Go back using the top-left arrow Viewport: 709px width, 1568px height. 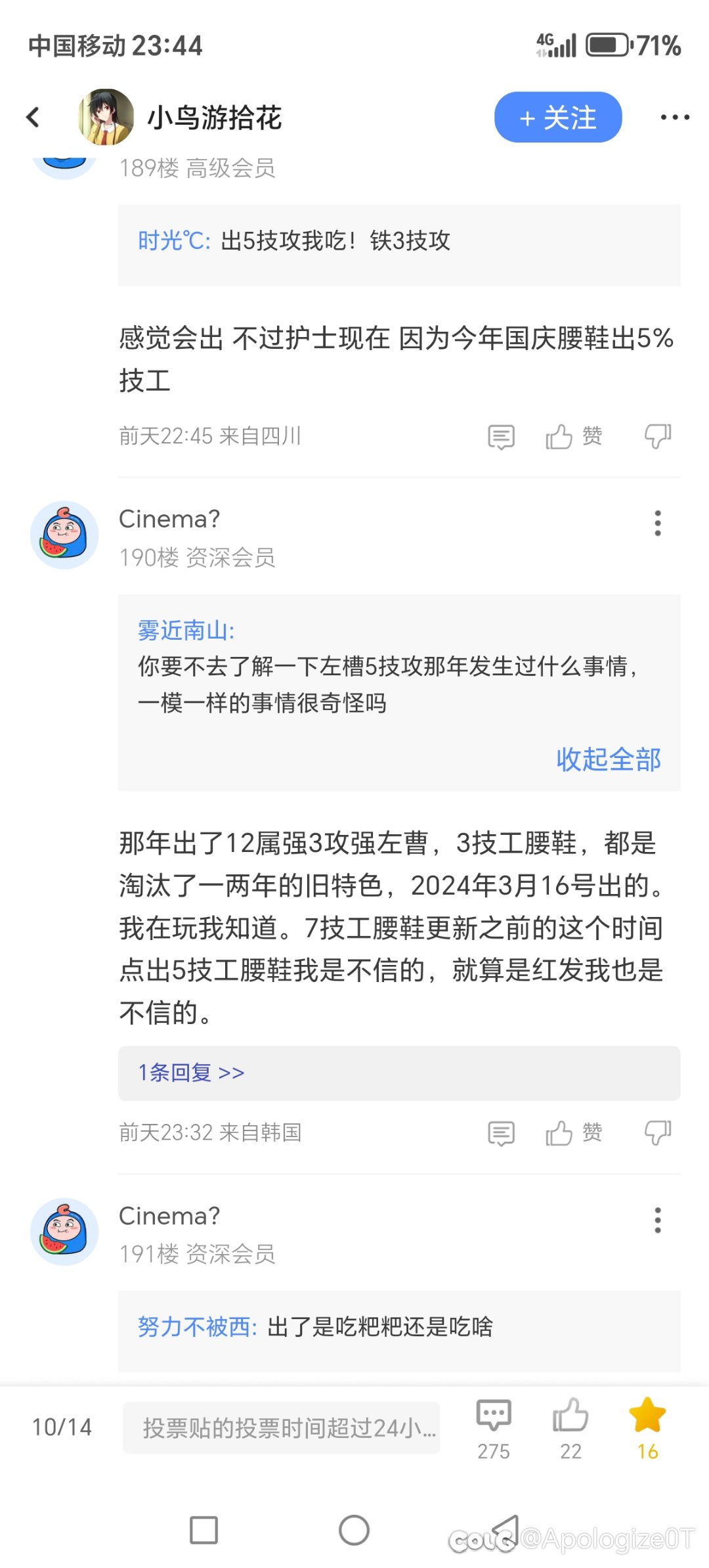(33, 118)
